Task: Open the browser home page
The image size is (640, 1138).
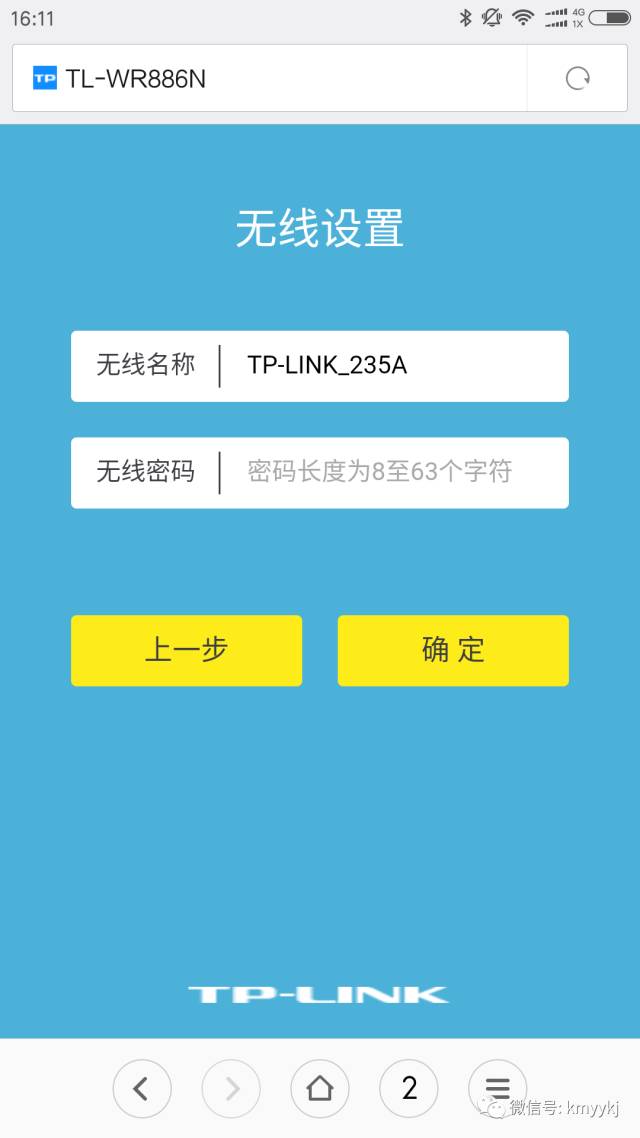Action: pos(320,1088)
